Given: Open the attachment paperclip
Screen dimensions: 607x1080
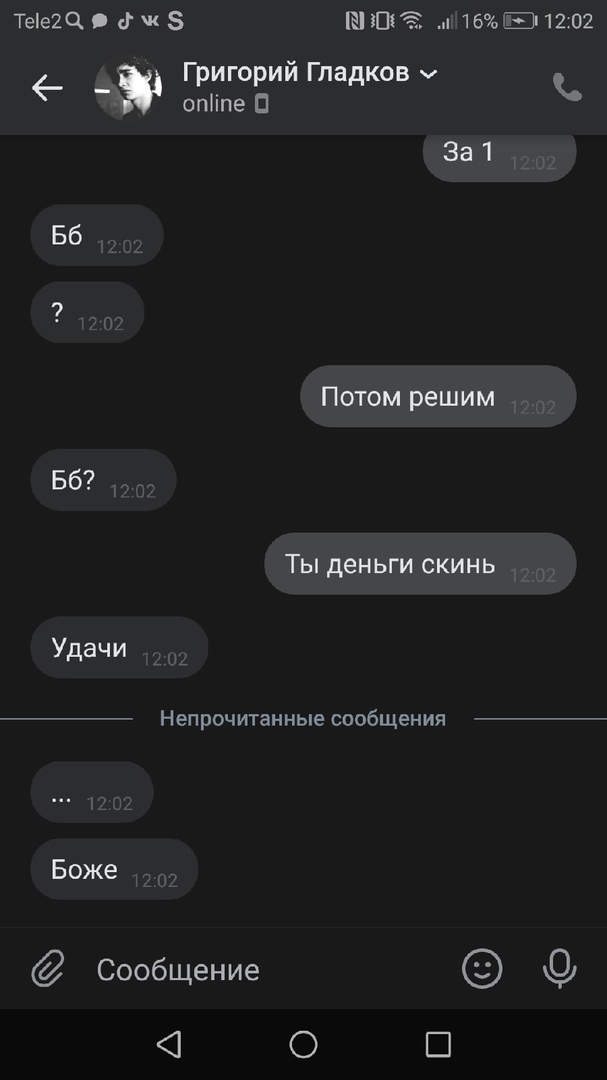Looking at the screenshot, I should [x=47, y=968].
